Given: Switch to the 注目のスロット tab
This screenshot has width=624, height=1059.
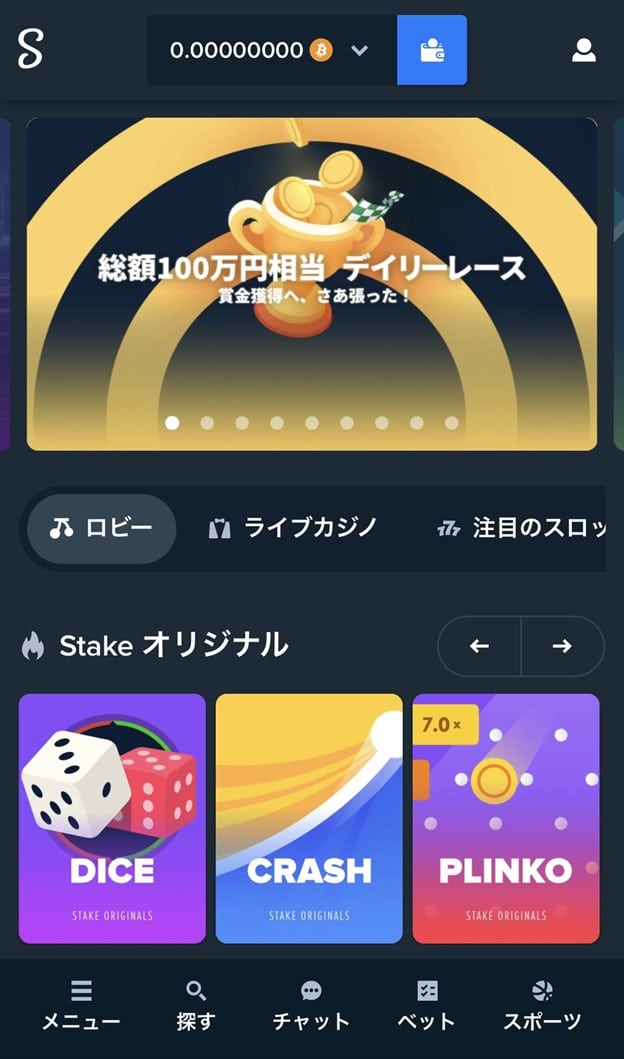Looking at the screenshot, I should coord(520,529).
